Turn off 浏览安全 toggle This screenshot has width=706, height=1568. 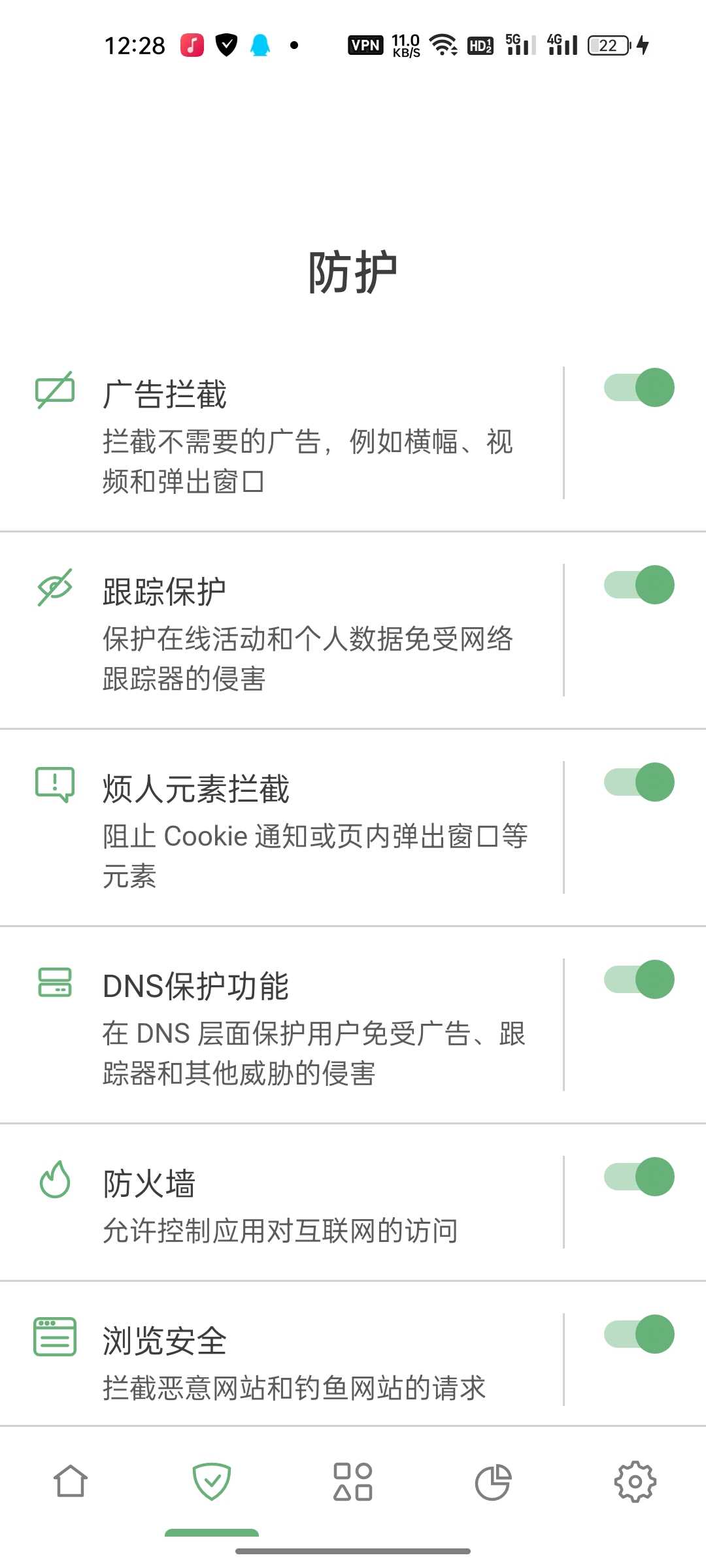[x=639, y=1334]
